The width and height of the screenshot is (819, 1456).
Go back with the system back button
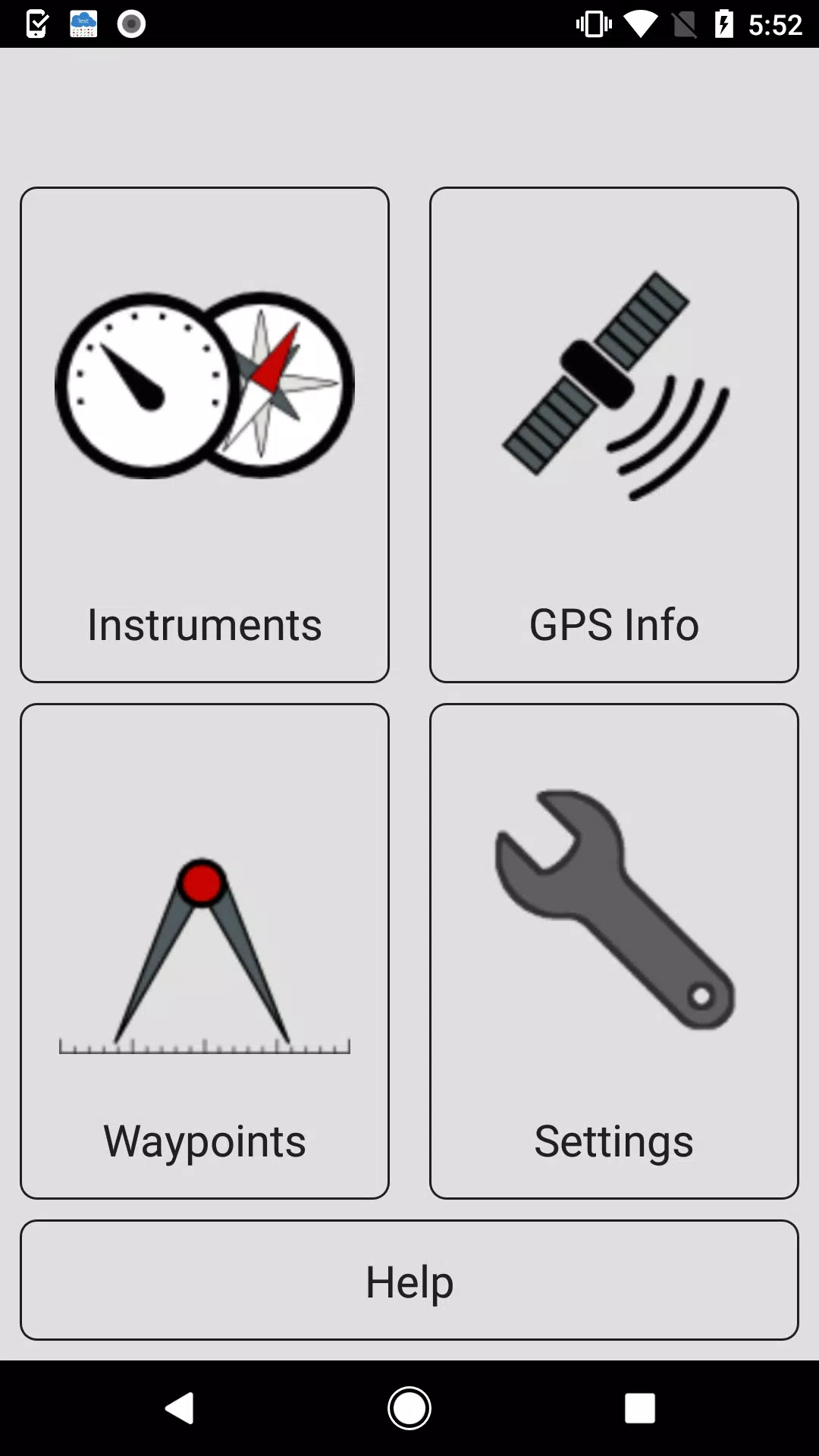(x=180, y=1408)
